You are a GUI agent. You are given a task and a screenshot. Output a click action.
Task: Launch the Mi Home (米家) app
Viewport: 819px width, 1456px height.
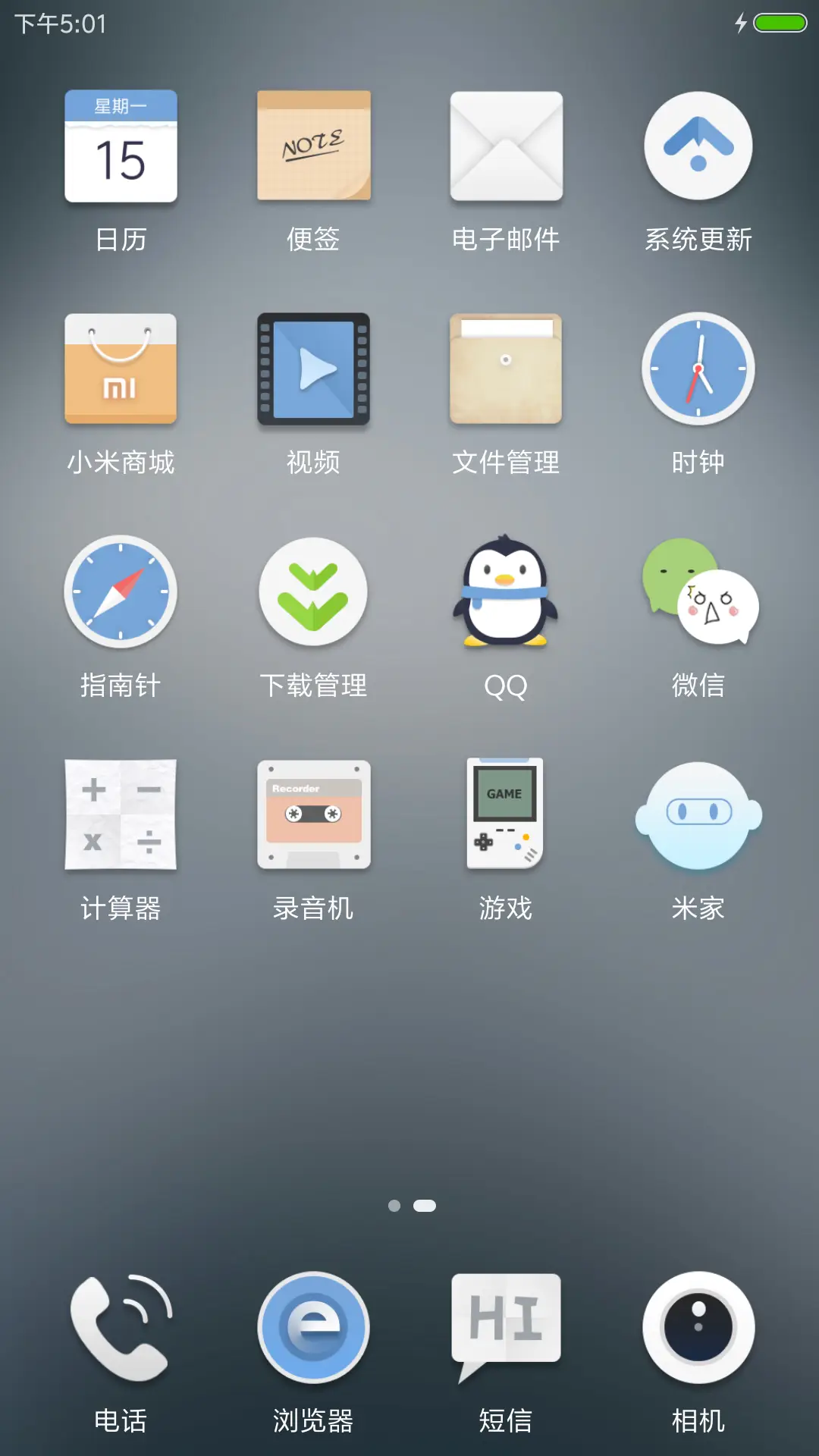point(698,815)
